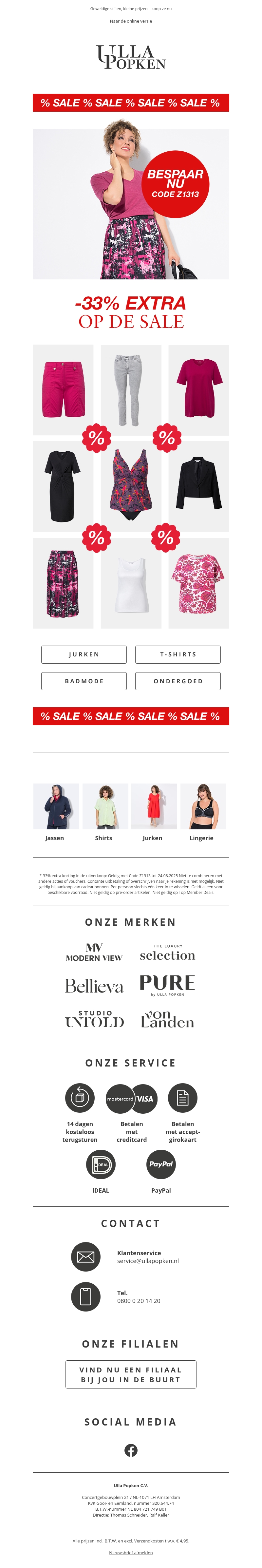This screenshot has height=1568, width=262.
Task: Open the online version link
Action: 130,21
